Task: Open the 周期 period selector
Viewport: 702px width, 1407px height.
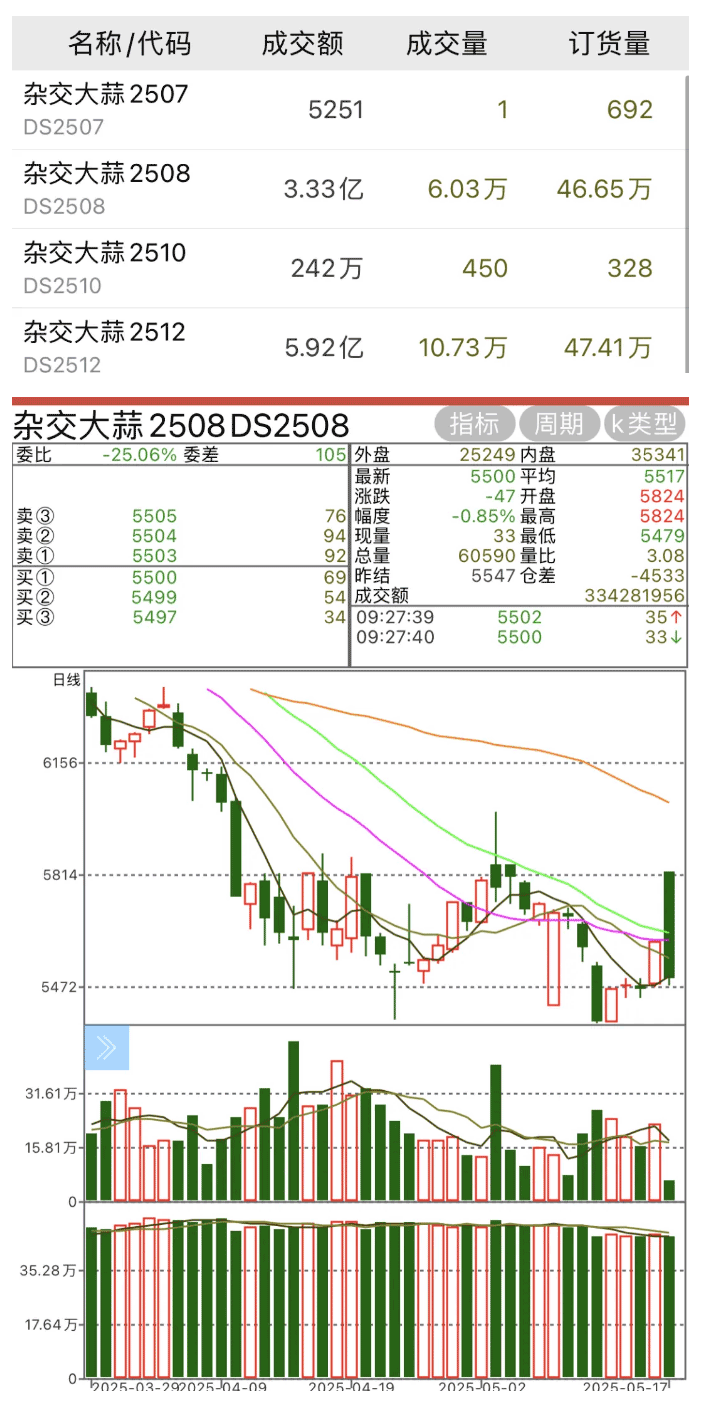Action: tap(558, 424)
